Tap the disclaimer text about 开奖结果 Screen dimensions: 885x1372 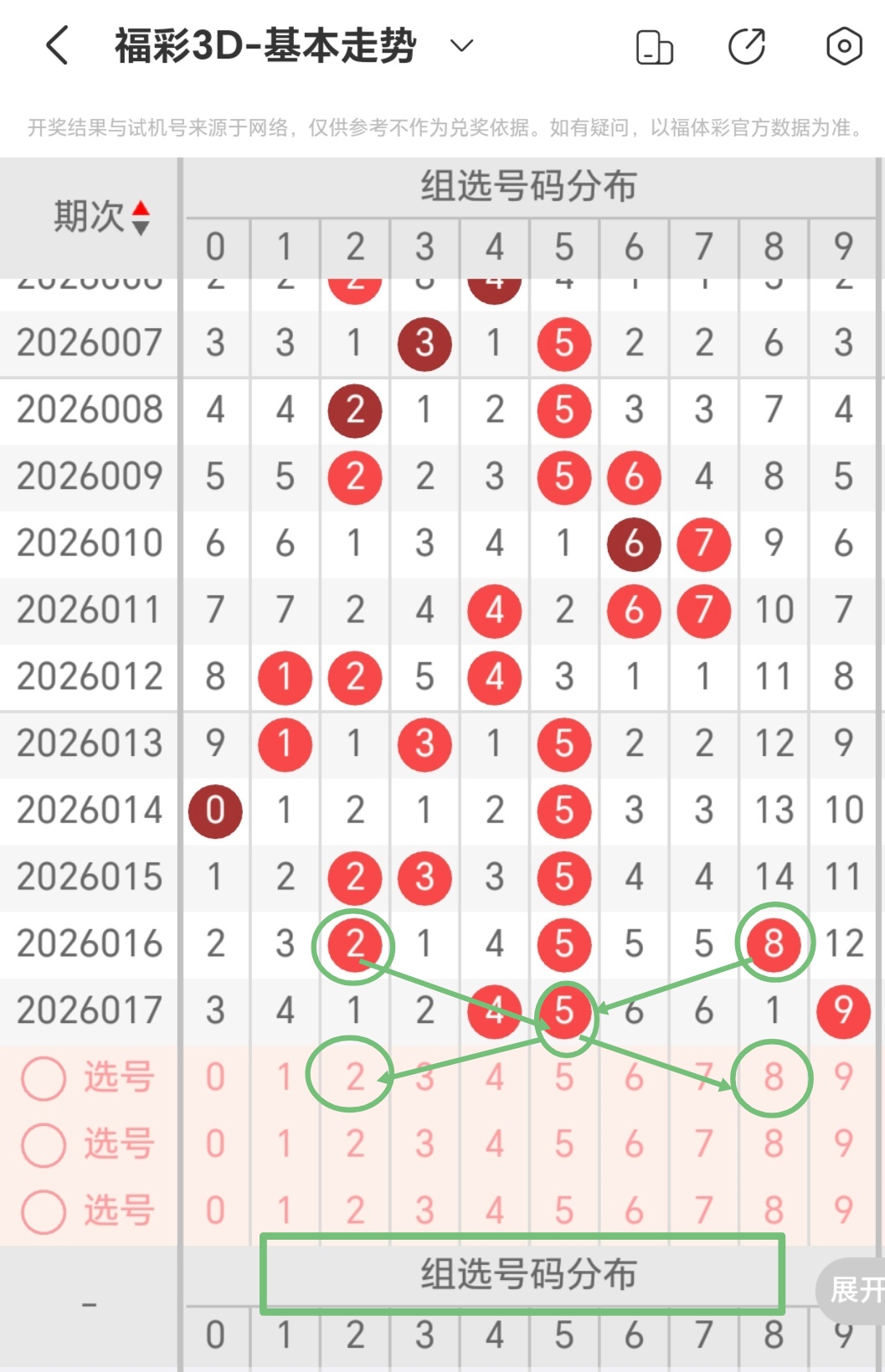pyautogui.click(x=442, y=129)
